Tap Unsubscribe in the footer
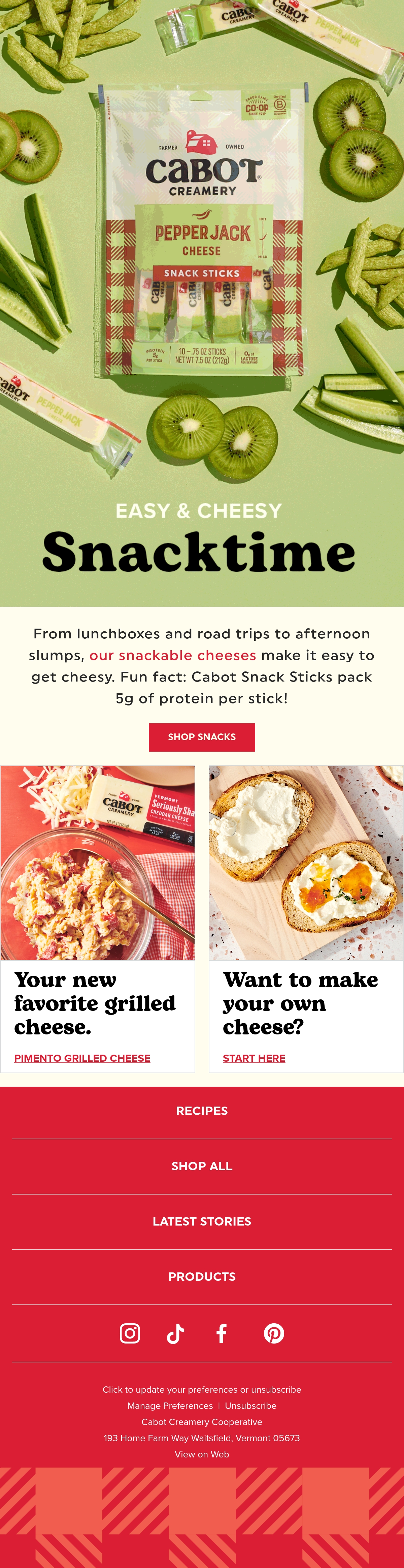This screenshot has height=1568, width=404. 251,1406
